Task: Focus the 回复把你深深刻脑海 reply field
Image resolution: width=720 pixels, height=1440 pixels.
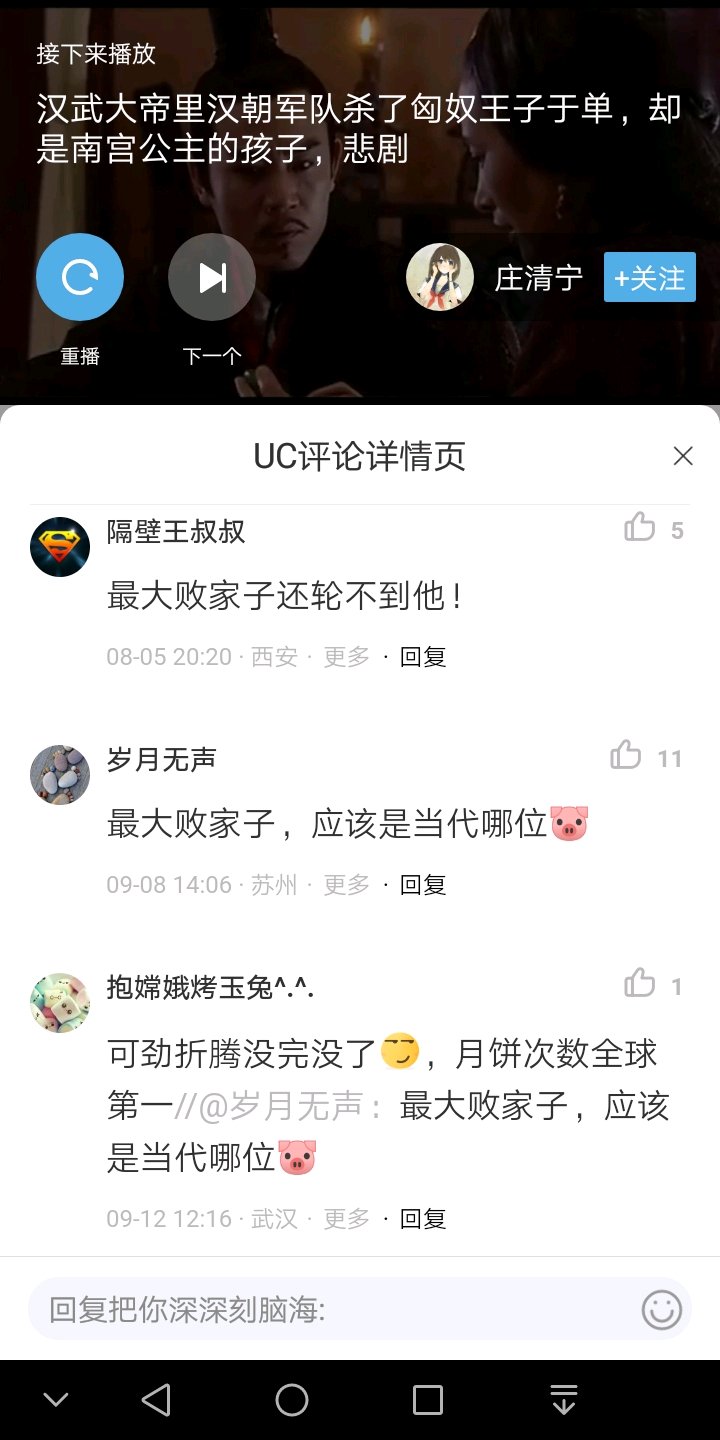Action: tap(330, 1309)
